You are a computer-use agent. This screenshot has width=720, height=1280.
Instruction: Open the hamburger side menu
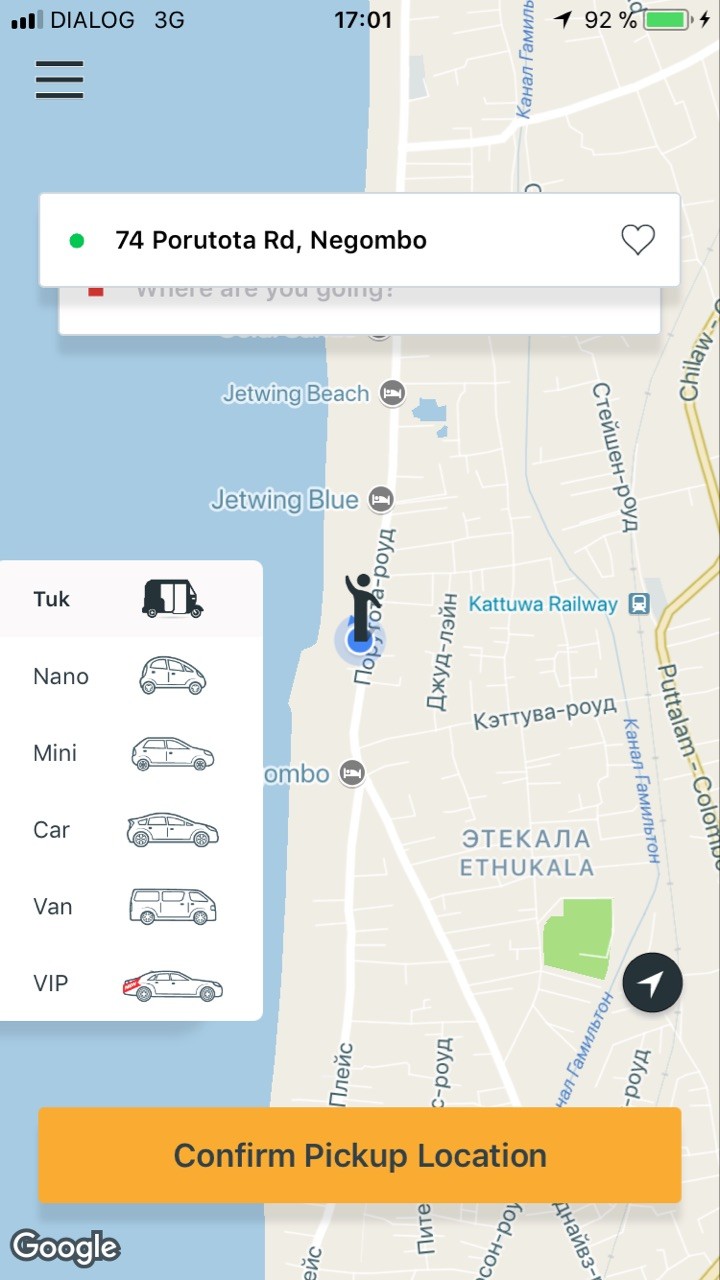[x=59, y=79]
